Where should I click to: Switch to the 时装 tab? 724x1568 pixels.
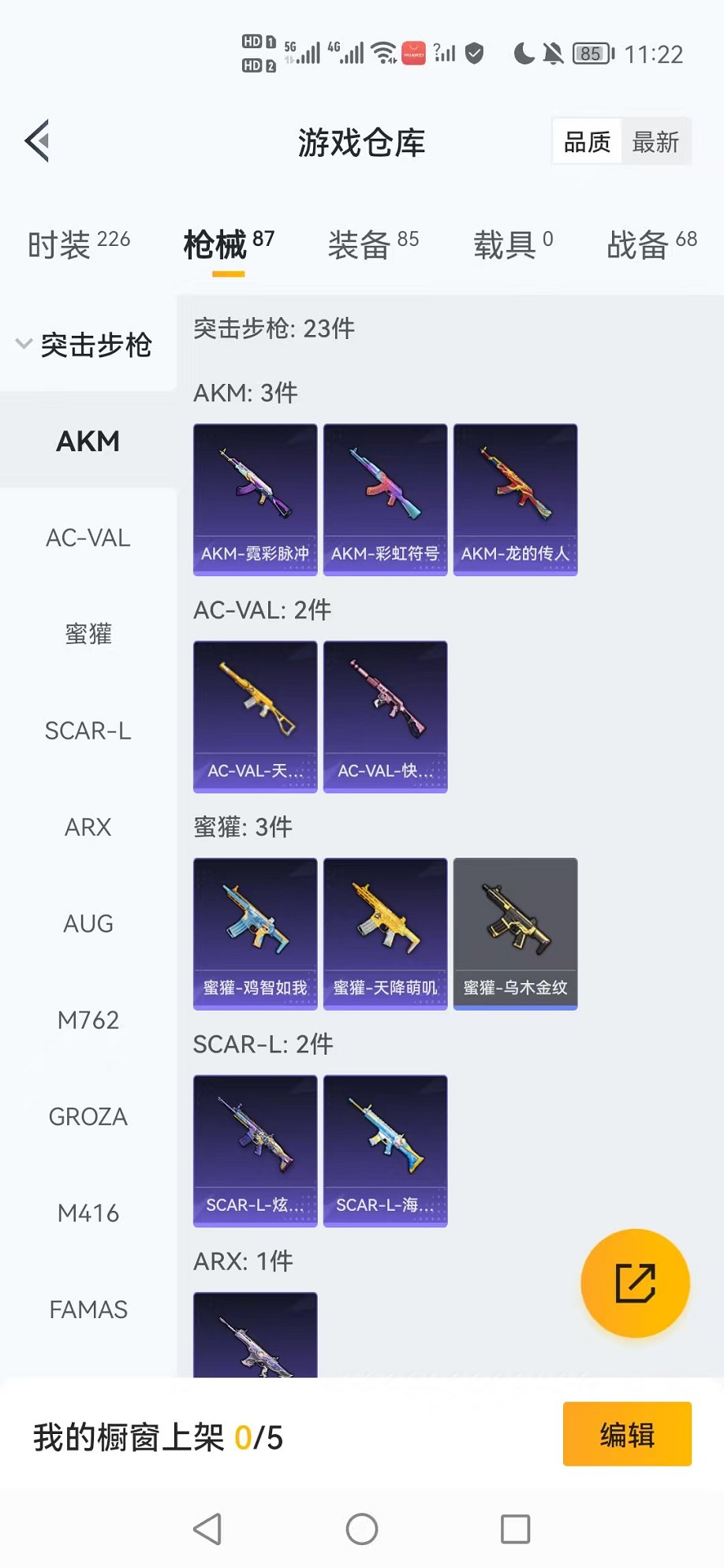[78, 244]
